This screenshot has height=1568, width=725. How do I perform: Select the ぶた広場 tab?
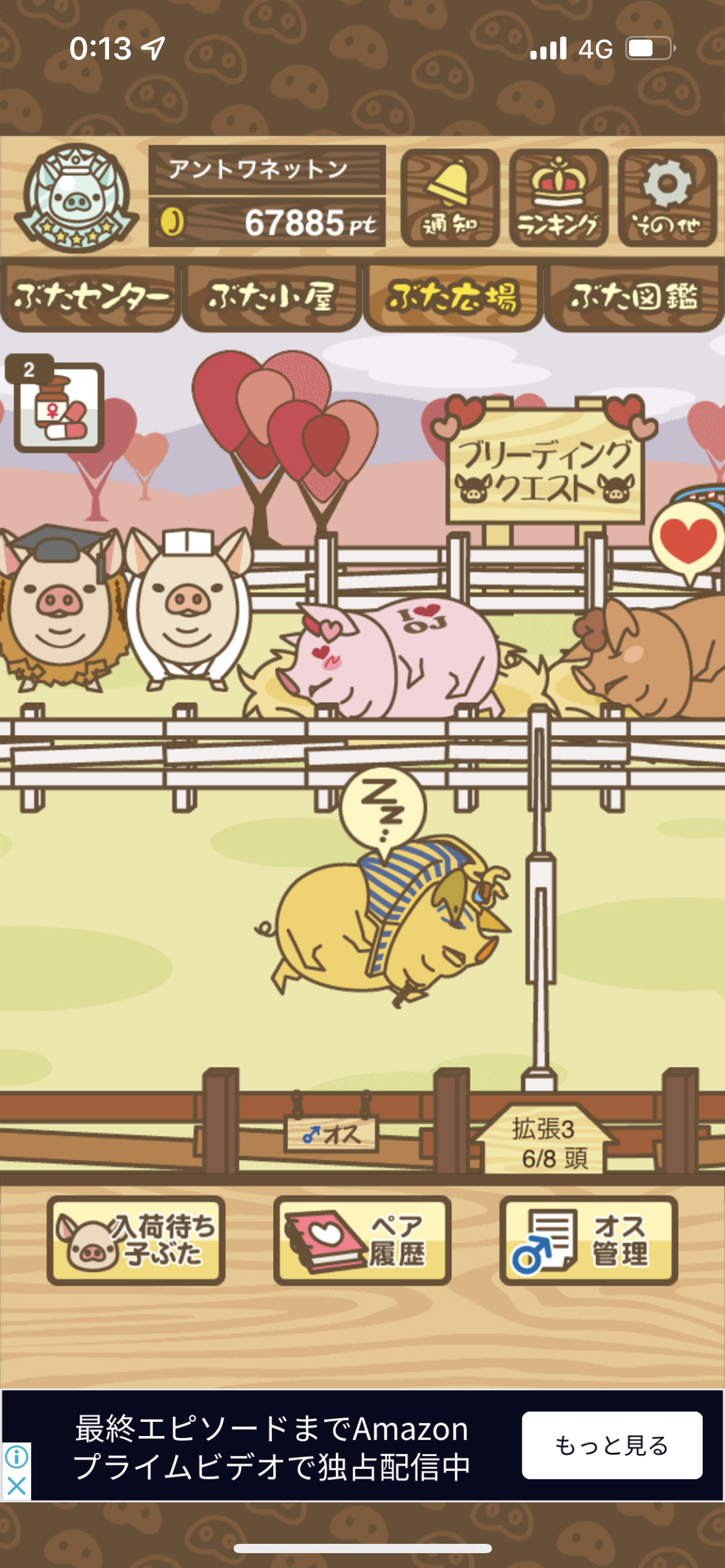coord(452,298)
